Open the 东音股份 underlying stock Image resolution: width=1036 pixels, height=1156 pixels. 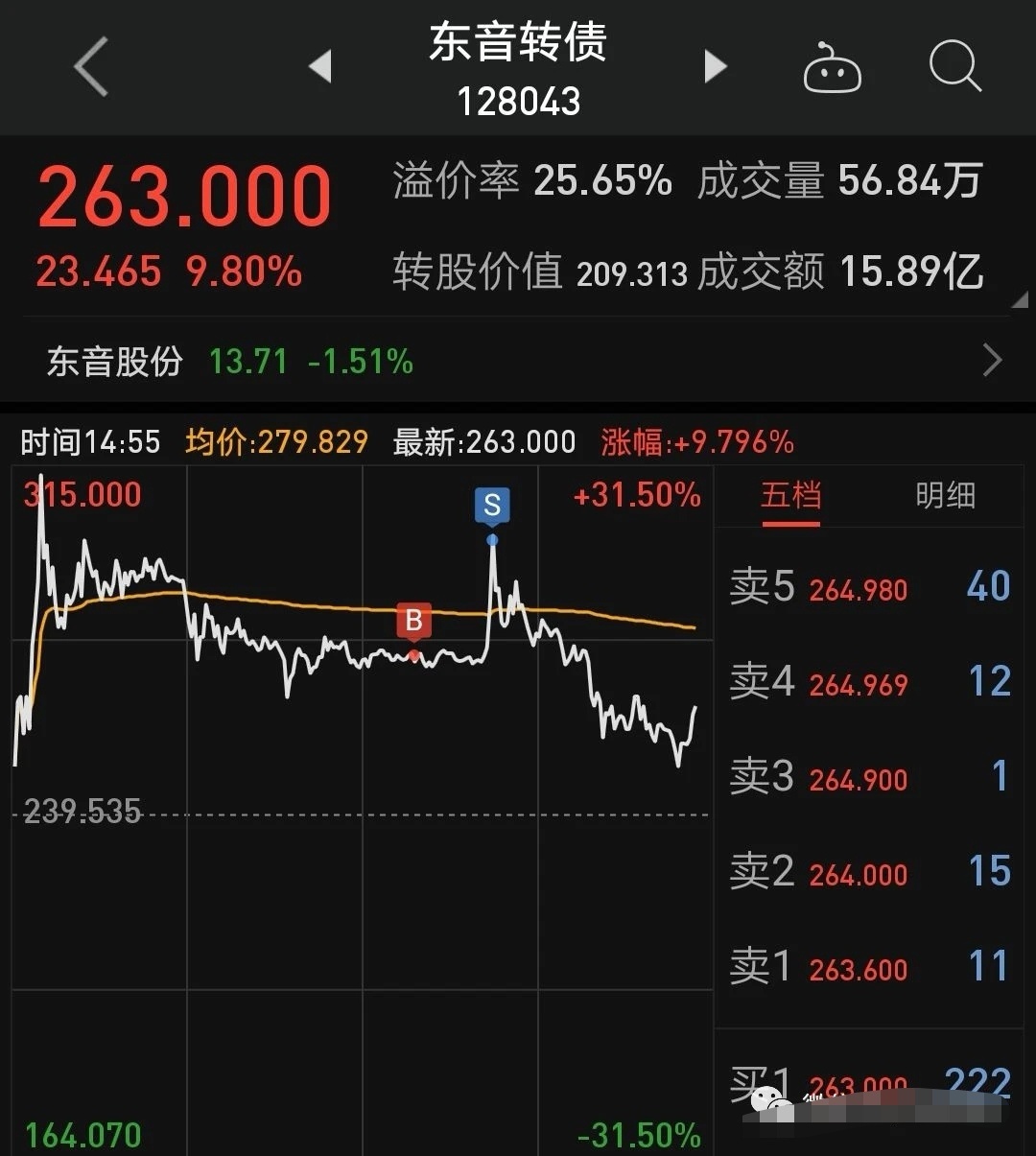[x=112, y=362]
